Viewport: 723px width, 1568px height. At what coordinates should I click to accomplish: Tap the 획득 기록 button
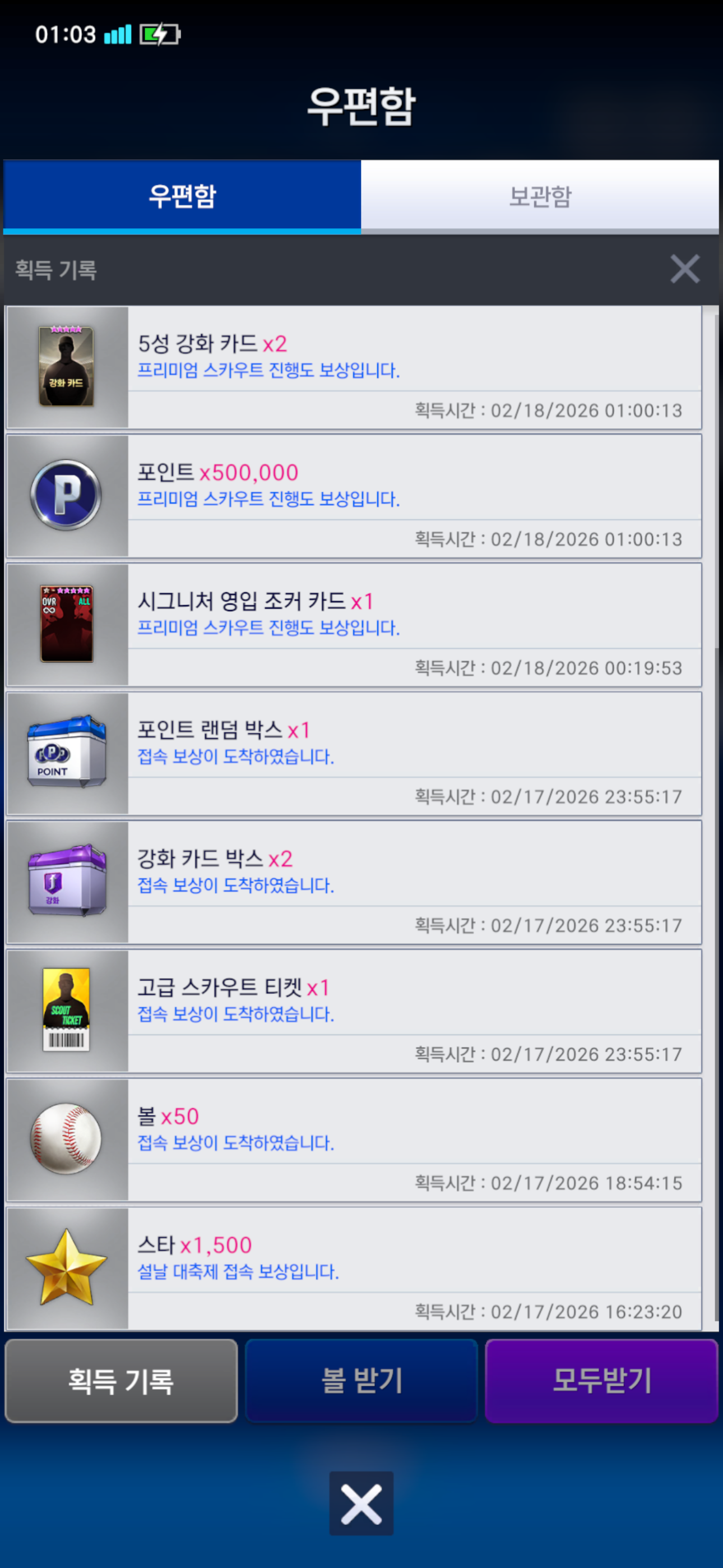point(121,1380)
